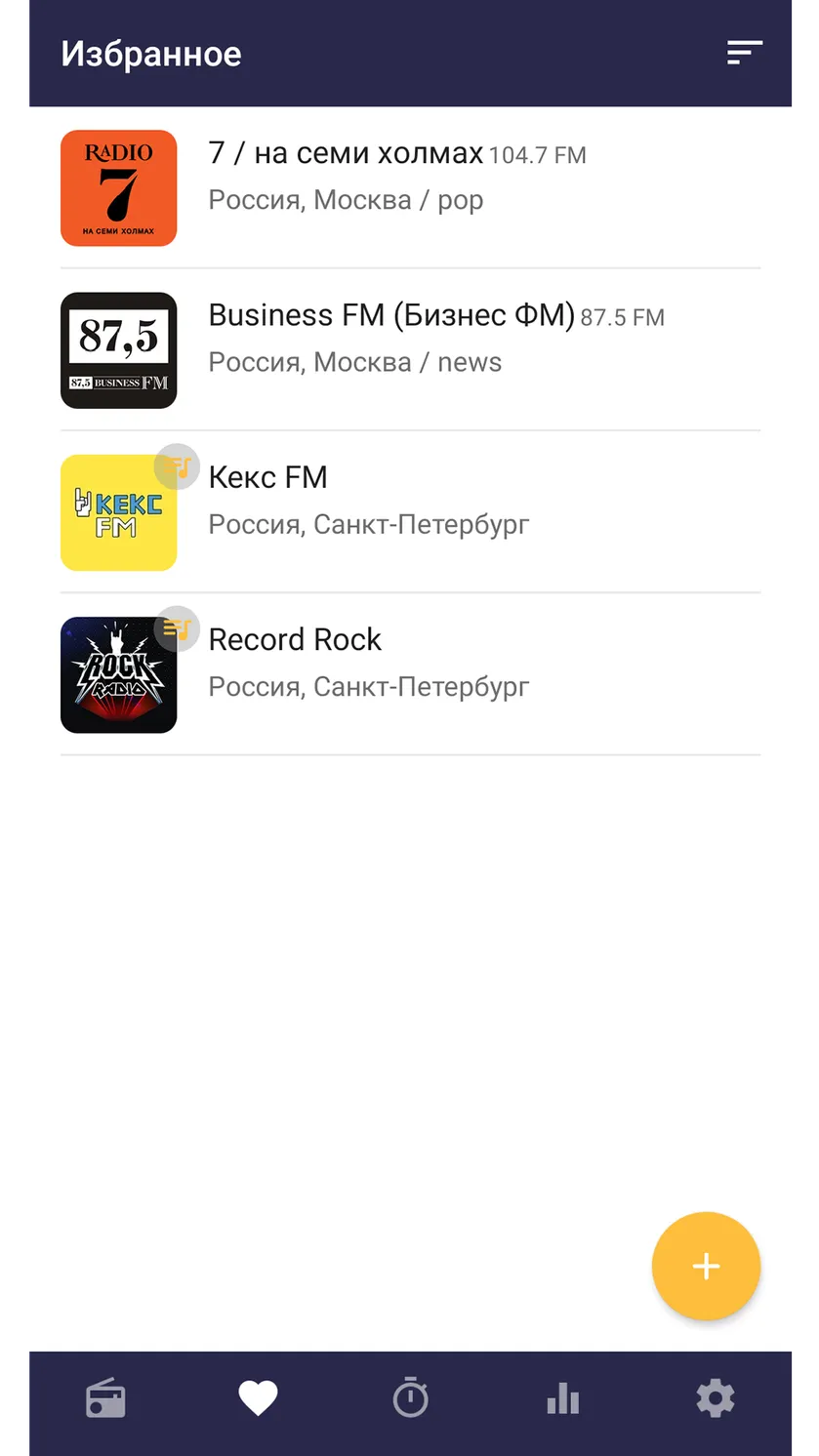Screen dimensions: 819x1456
Task: Switch to the radio stations tab
Action: [x=105, y=1399]
